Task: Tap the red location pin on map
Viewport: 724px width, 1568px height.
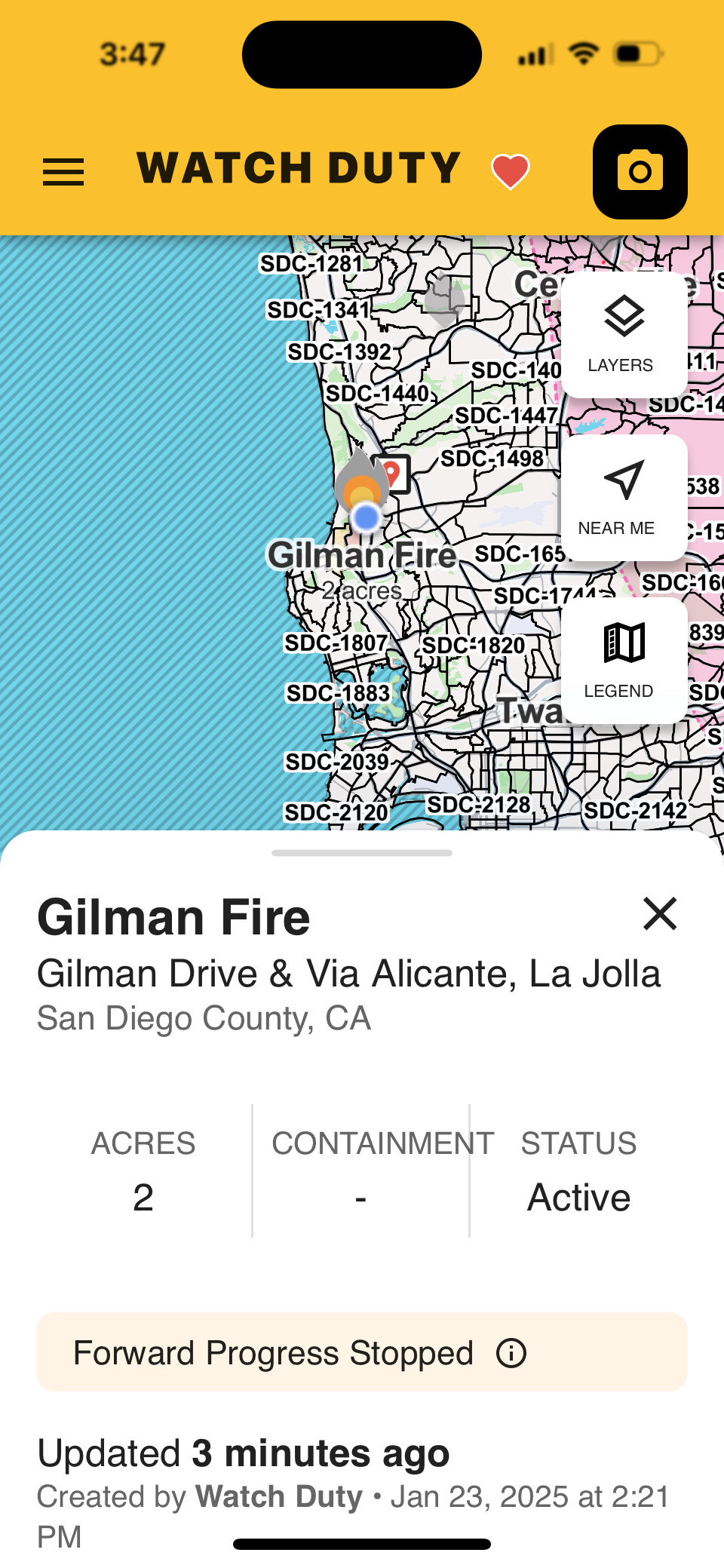Action: [x=392, y=474]
